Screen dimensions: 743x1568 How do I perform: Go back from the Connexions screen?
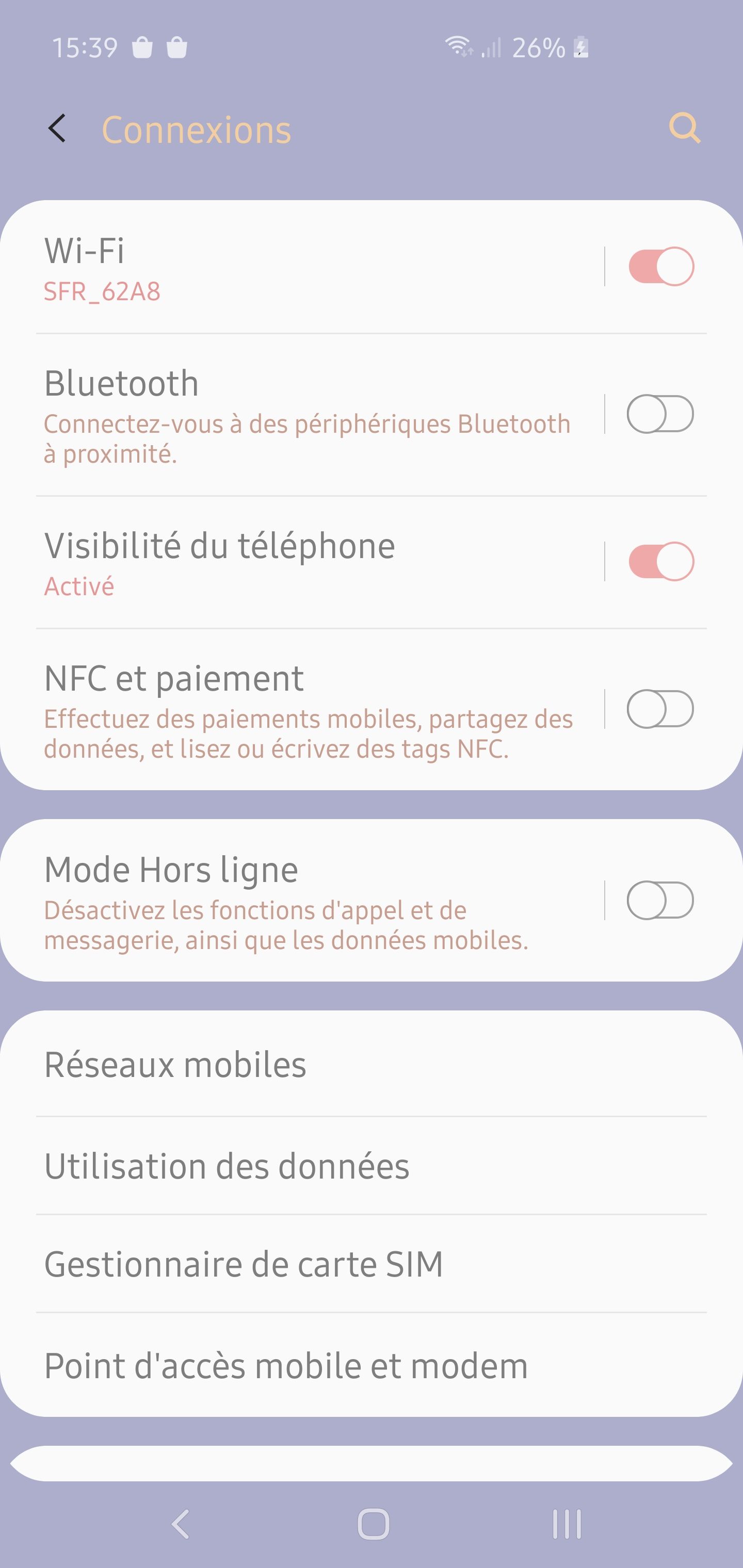pos(57,129)
